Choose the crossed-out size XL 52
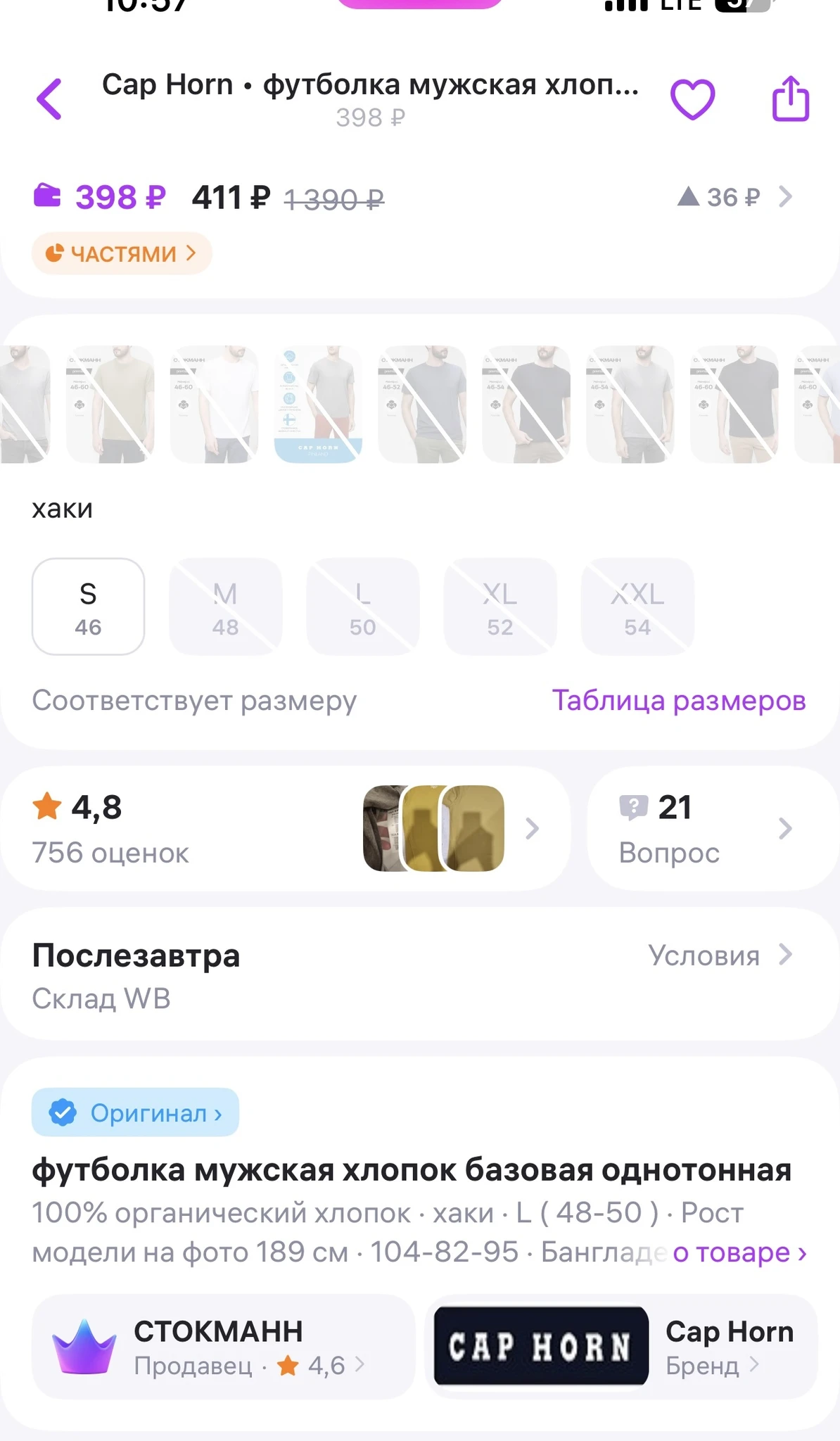The height and width of the screenshot is (1441, 840). (x=500, y=607)
